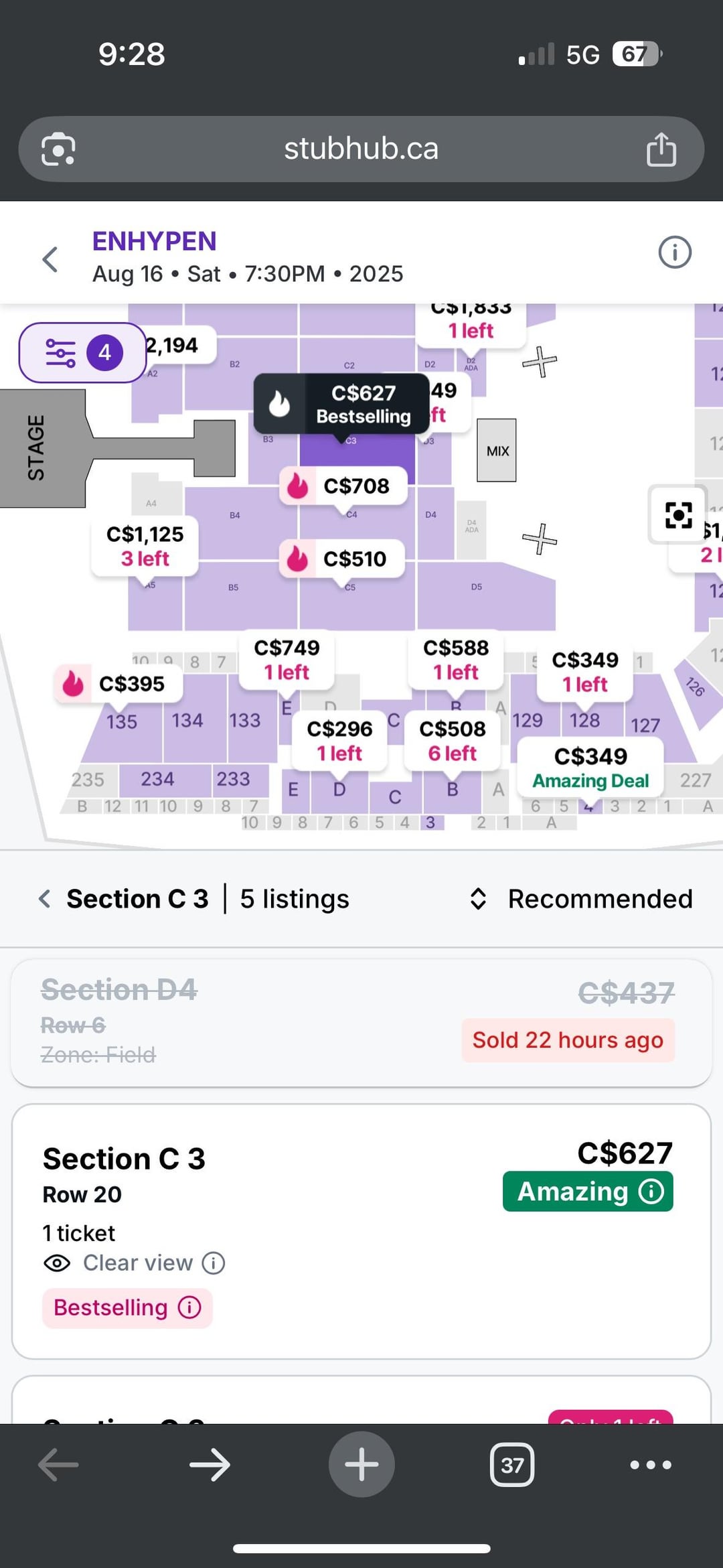This screenshot has width=723, height=1568.
Task: Show info about the Amazing rating
Action: [x=651, y=1191]
